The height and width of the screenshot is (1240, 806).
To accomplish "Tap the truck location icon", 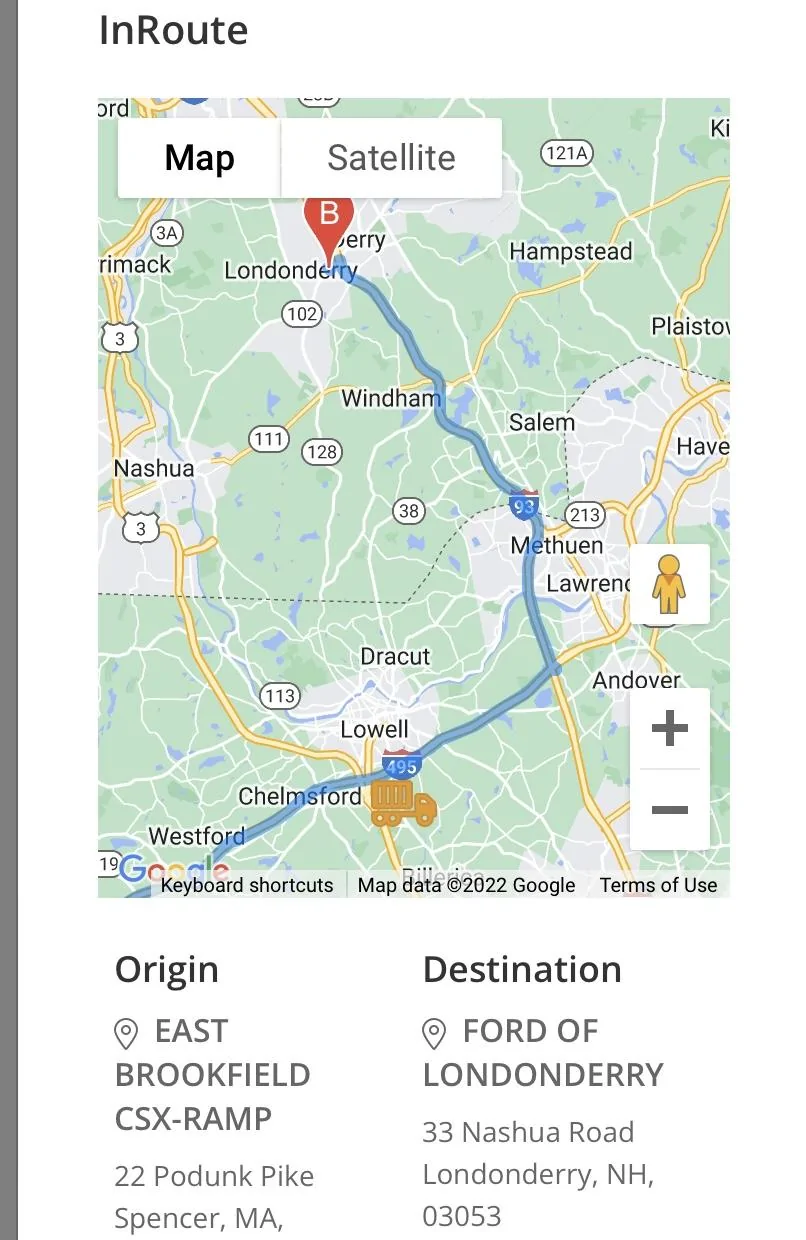I will [x=403, y=802].
